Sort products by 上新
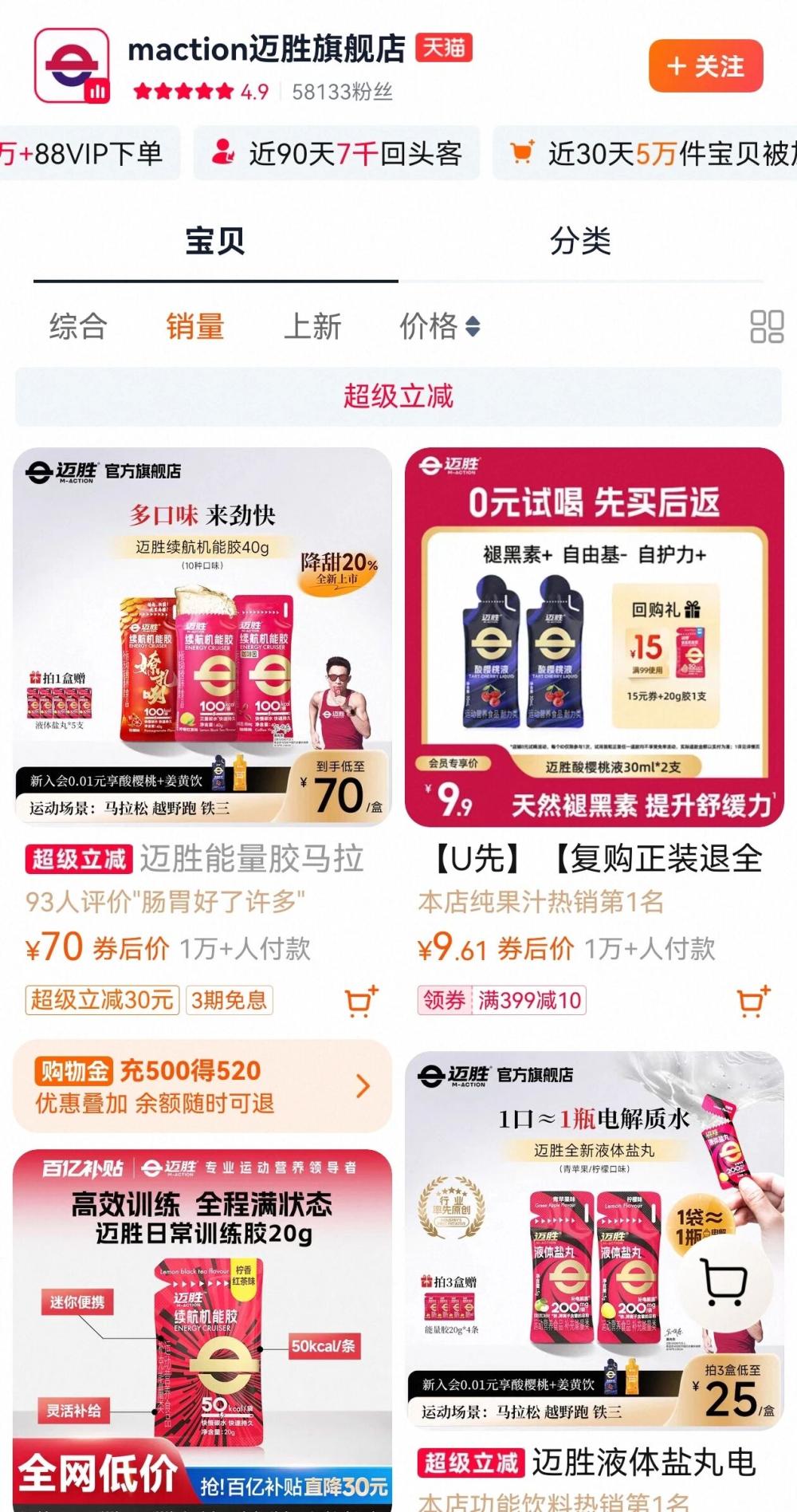The image size is (797, 1512). tap(312, 326)
